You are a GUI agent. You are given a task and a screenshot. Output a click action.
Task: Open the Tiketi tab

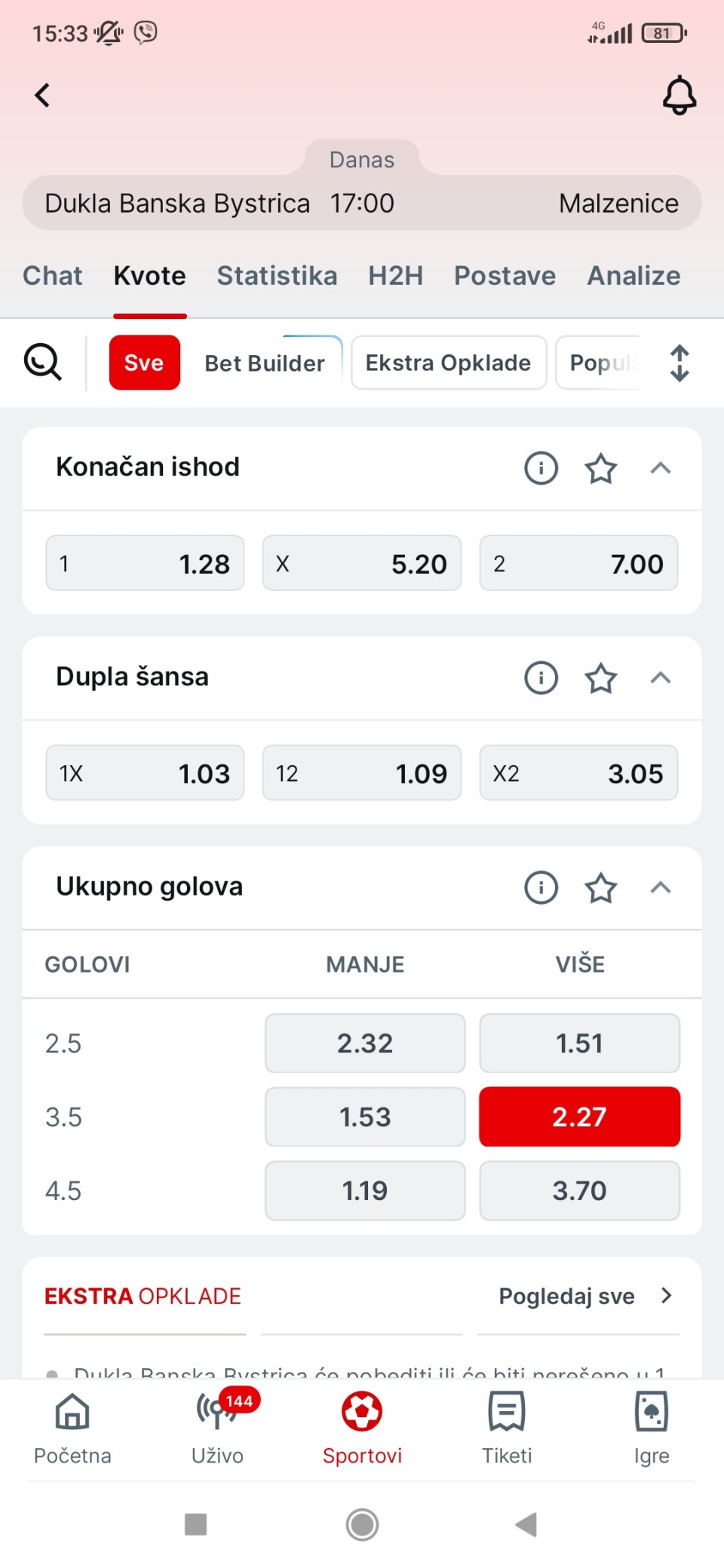point(507,1426)
